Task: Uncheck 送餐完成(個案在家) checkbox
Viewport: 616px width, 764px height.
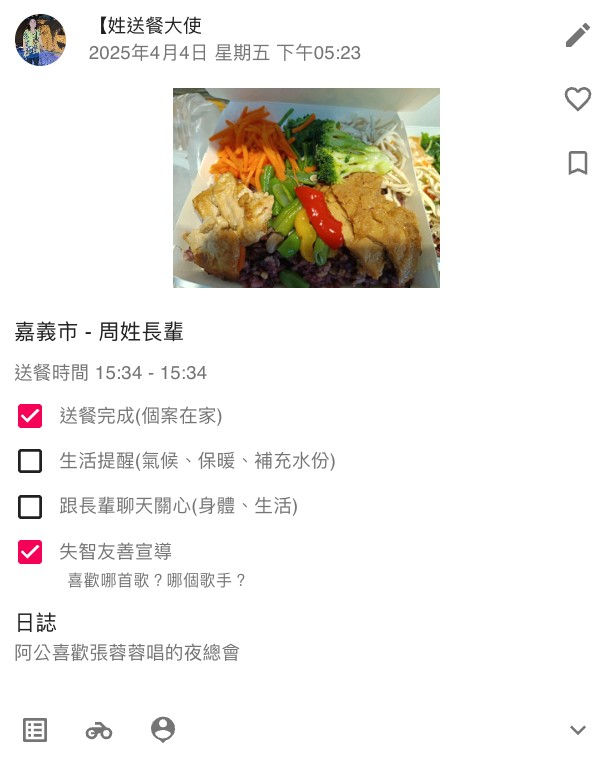Action: 30,416
